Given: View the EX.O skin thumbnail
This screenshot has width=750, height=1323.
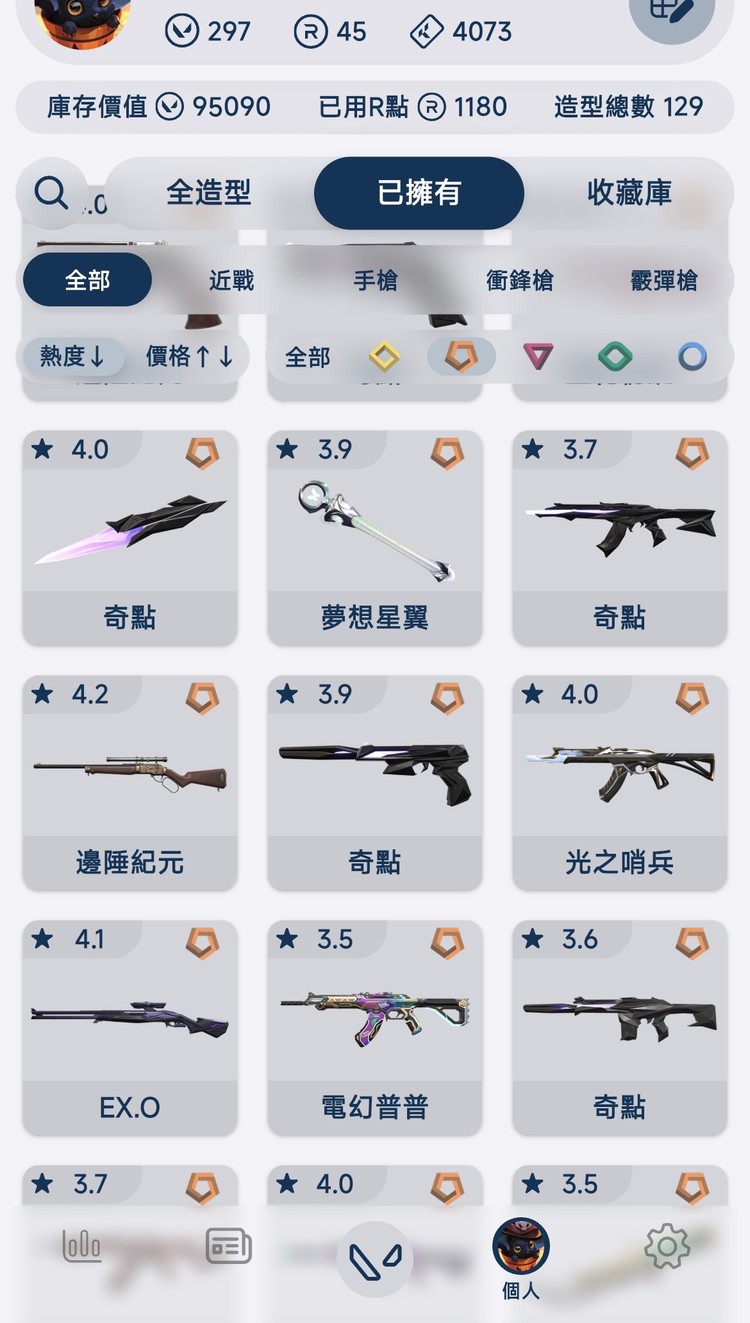Looking at the screenshot, I should click(129, 1018).
